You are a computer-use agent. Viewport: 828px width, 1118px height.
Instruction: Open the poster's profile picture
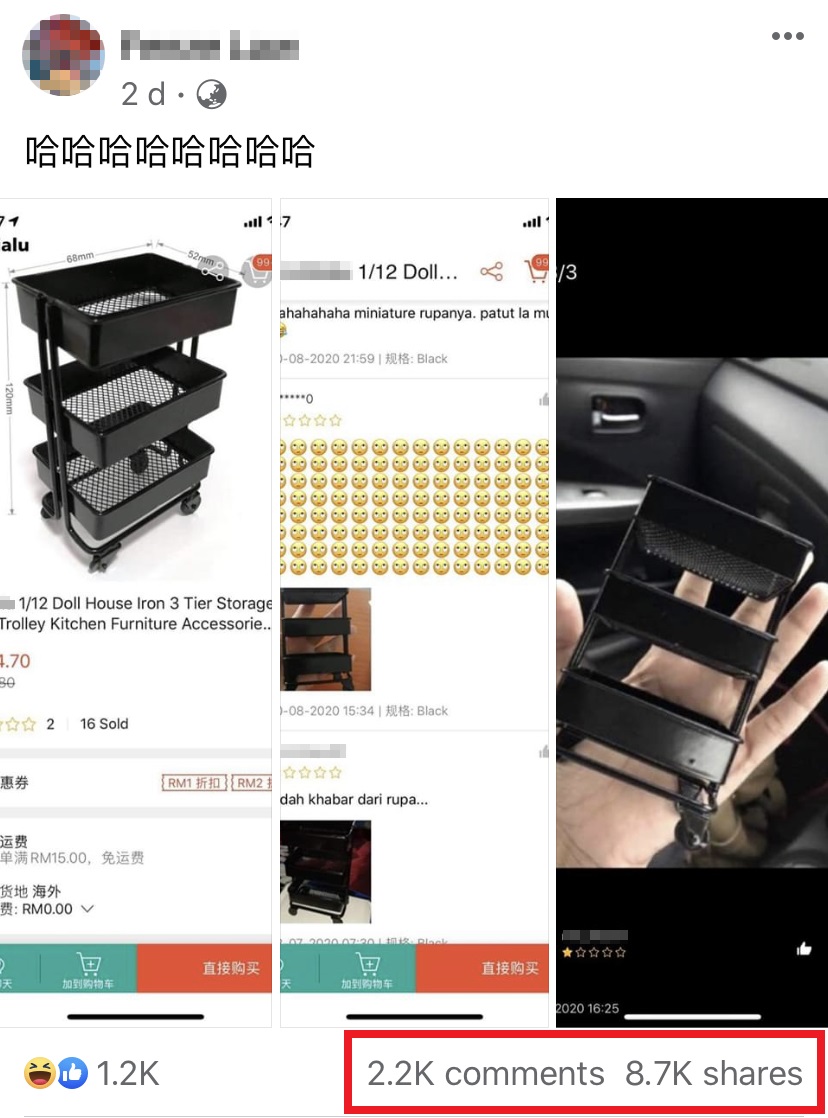pos(63,55)
